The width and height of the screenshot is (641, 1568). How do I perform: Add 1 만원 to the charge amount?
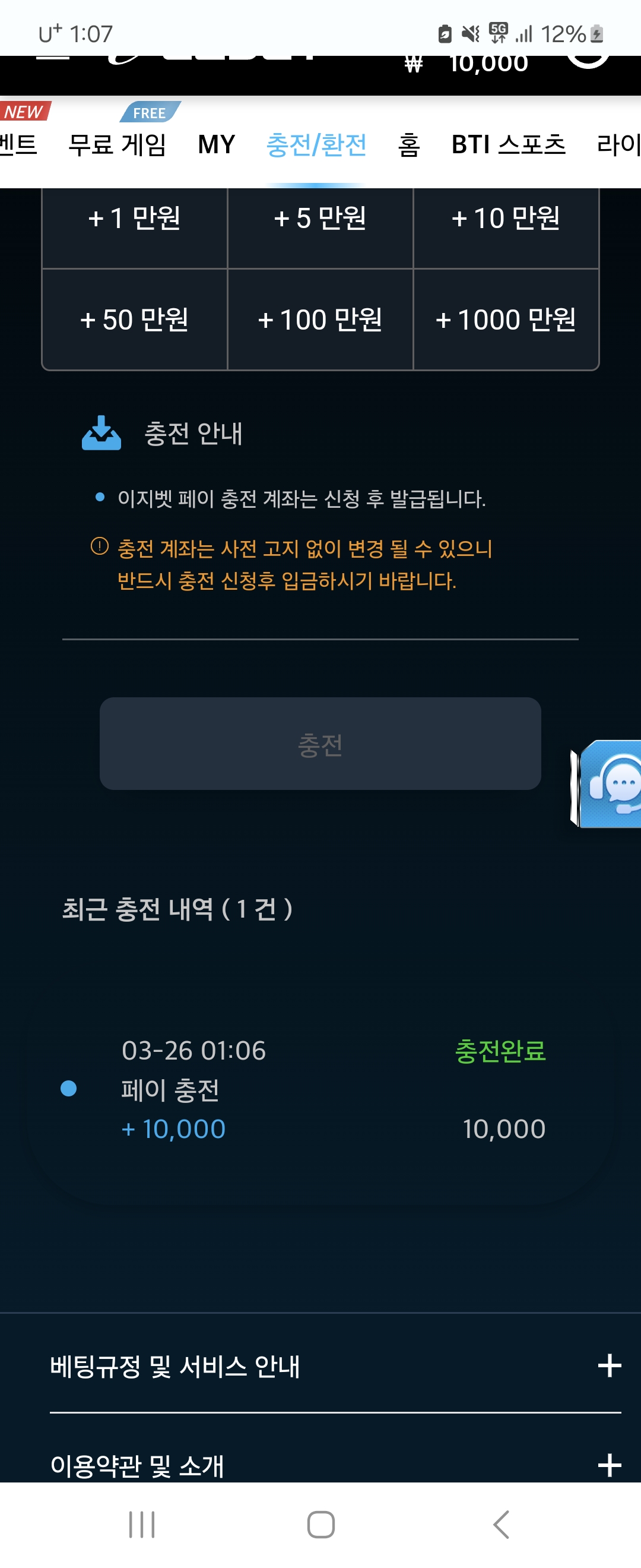[x=134, y=219]
